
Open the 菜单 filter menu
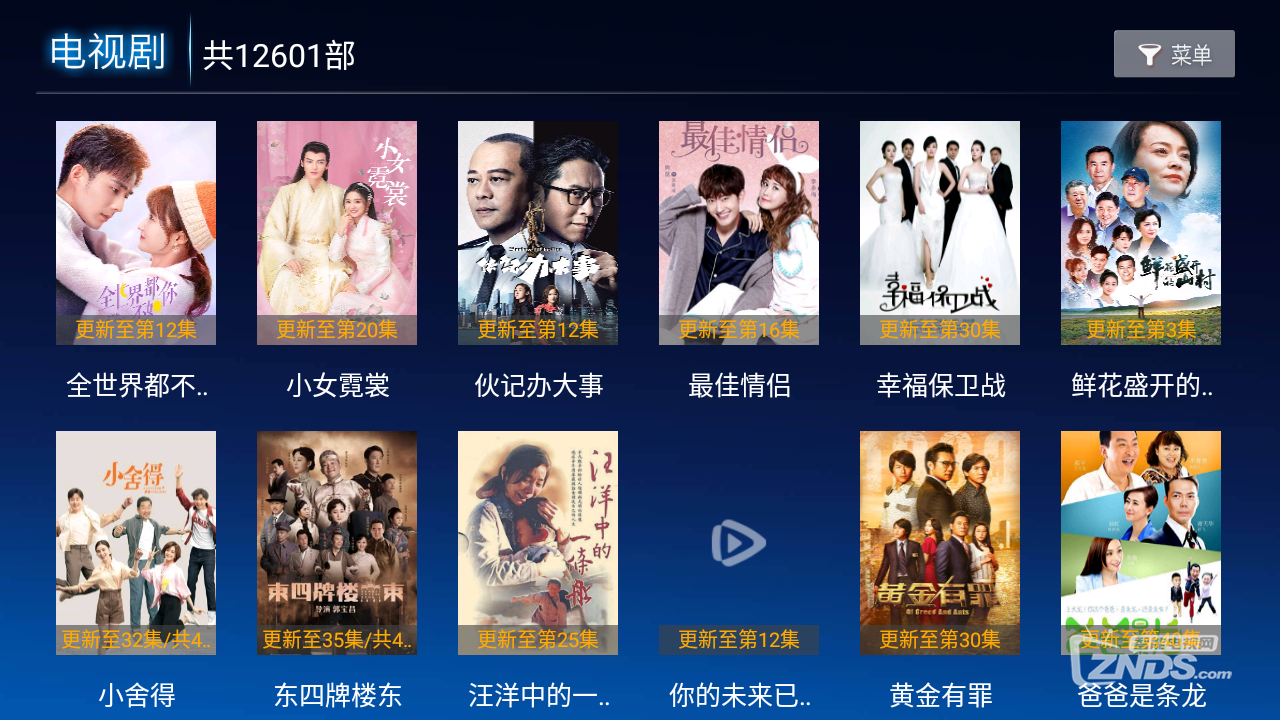tap(1174, 54)
